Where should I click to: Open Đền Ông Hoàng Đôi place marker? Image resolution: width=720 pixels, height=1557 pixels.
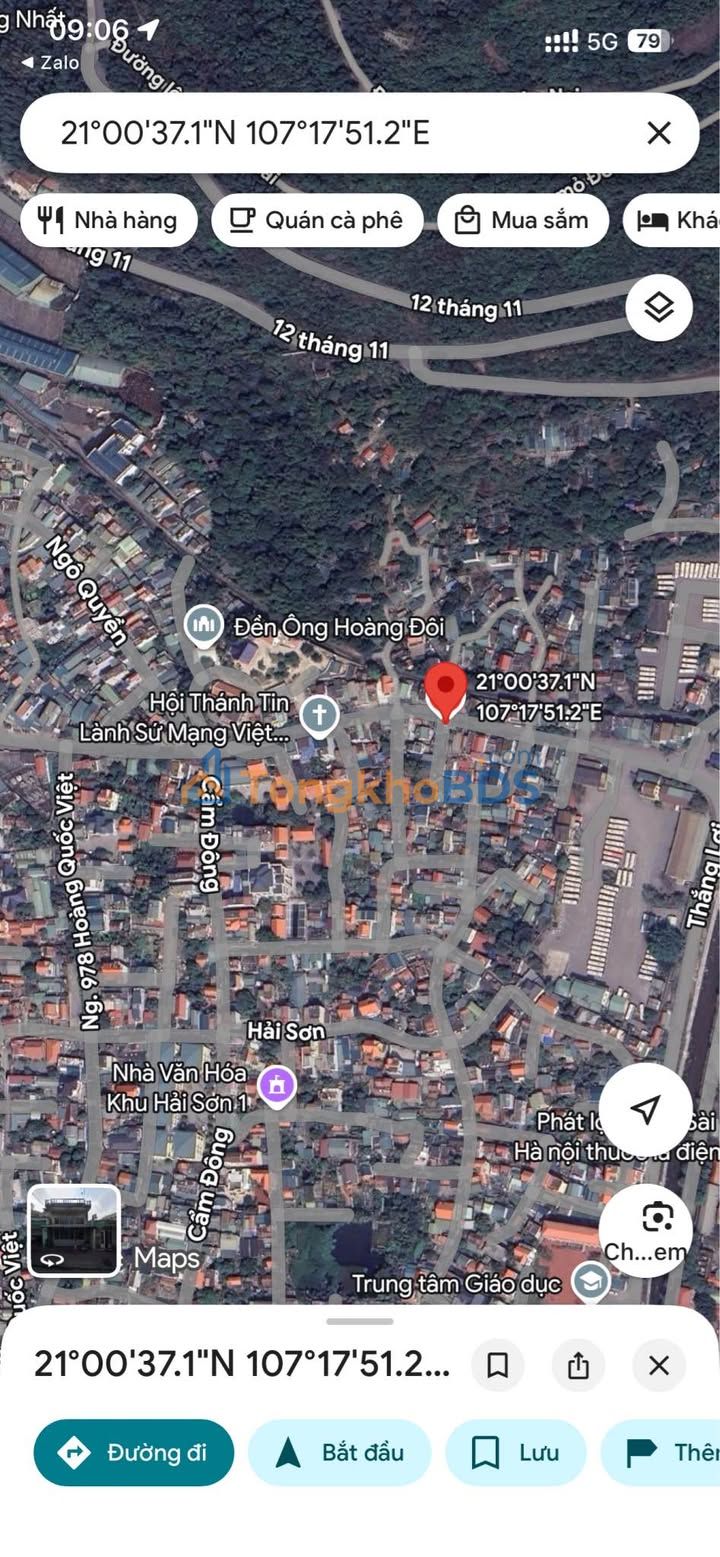click(x=204, y=627)
